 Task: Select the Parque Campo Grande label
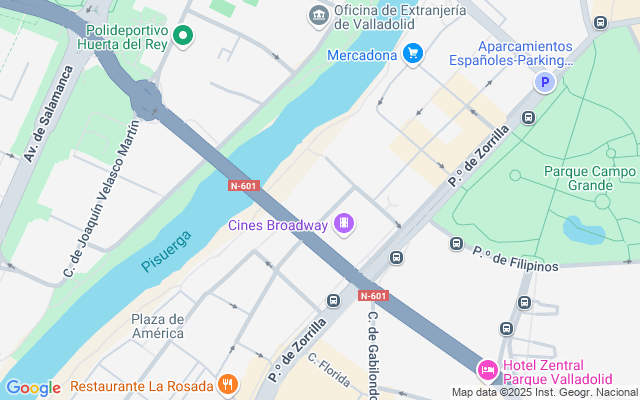pyautogui.click(x=590, y=178)
